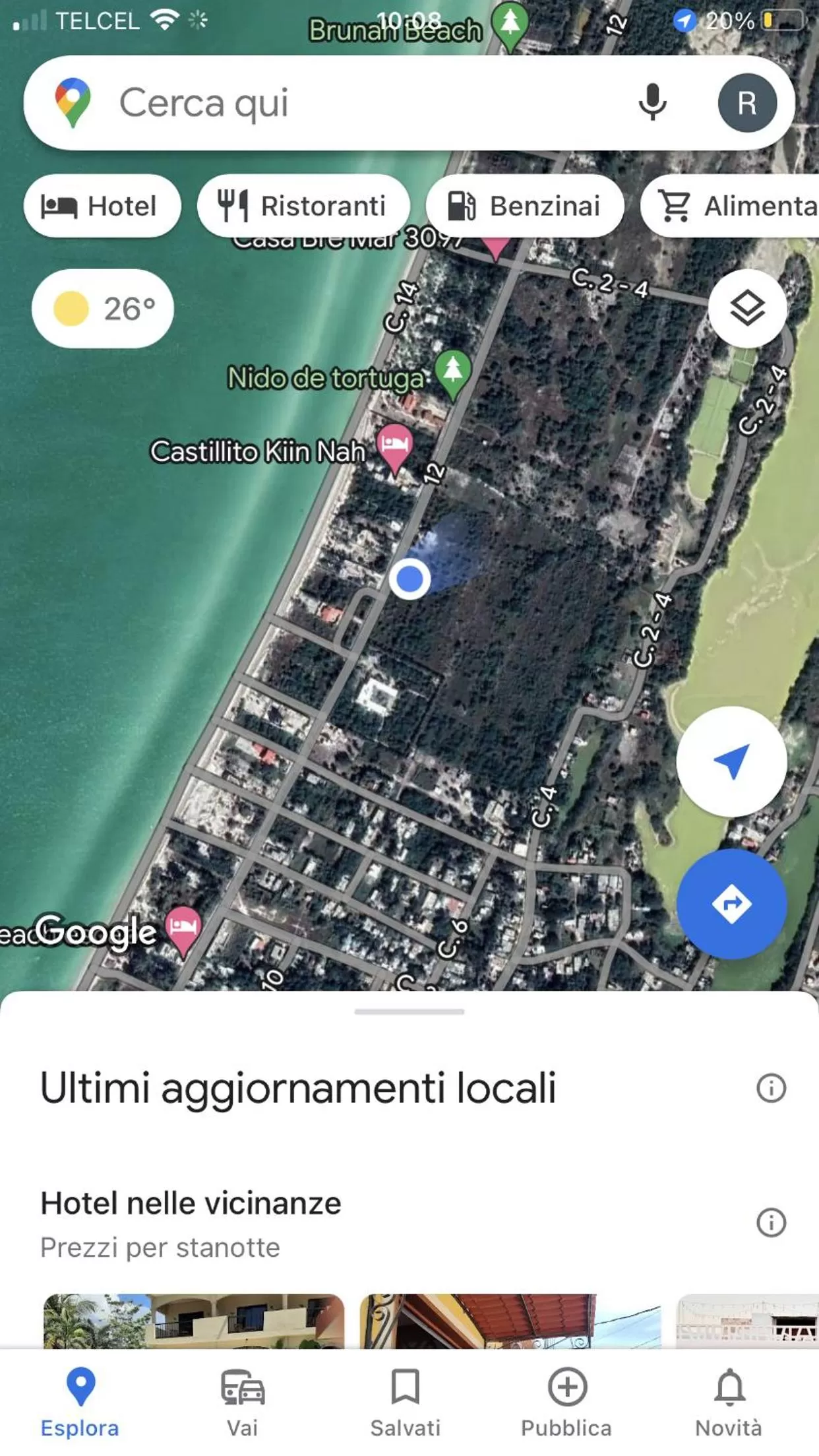The height and width of the screenshot is (1456, 819).
Task: Open the R account profile
Action: point(746,103)
